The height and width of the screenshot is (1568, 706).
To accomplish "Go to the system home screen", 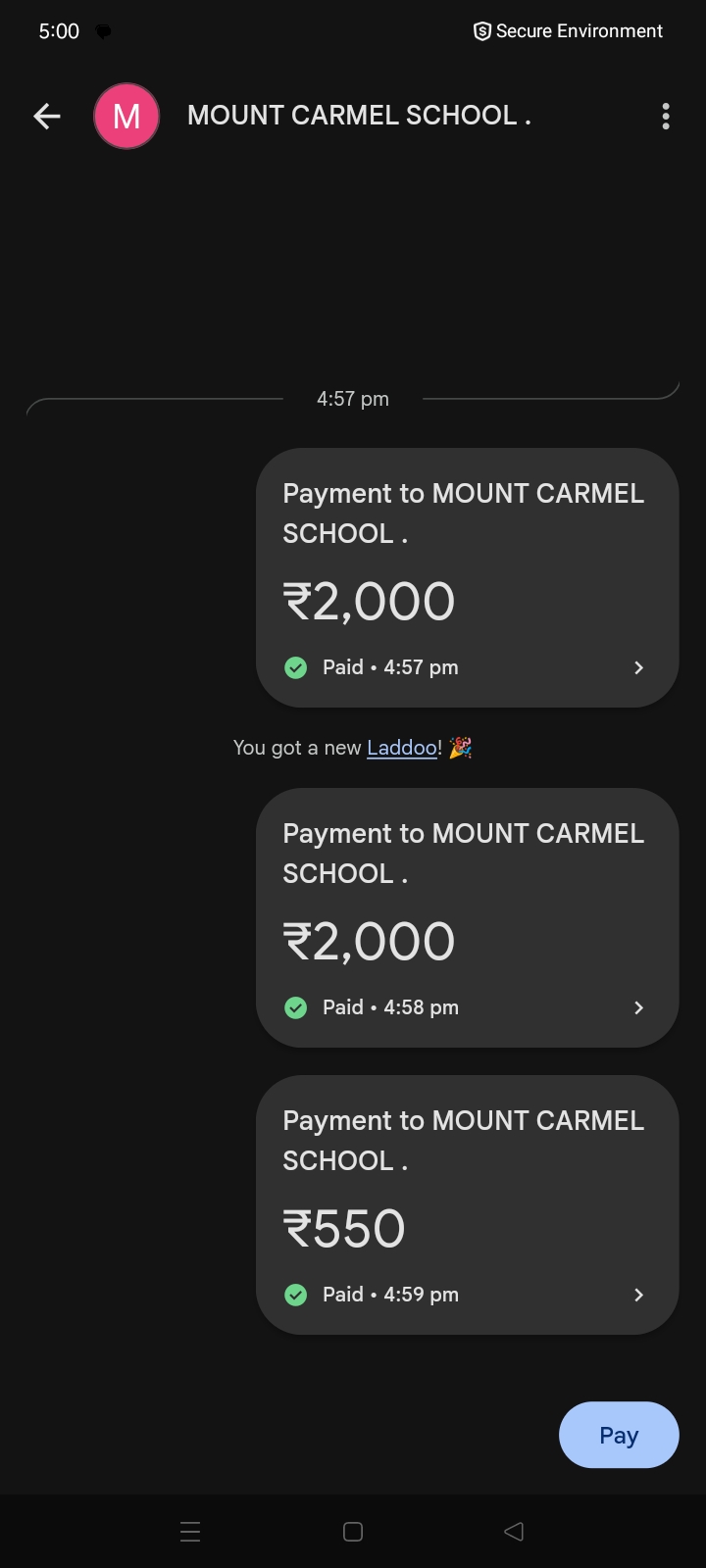I will [353, 1532].
